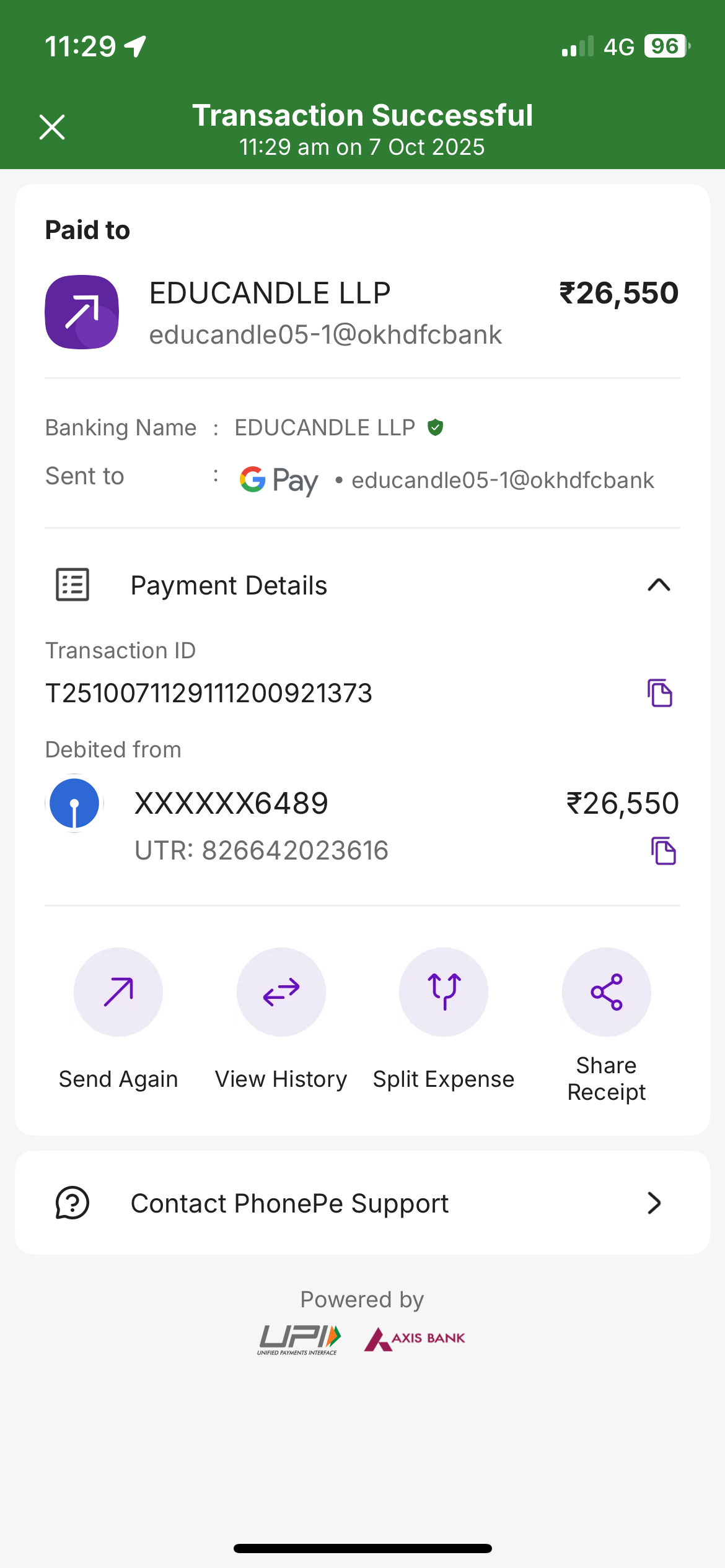Open View History
Image resolution: width=725 pixels, height=1568 pixels.
click(x=281, y=992)
